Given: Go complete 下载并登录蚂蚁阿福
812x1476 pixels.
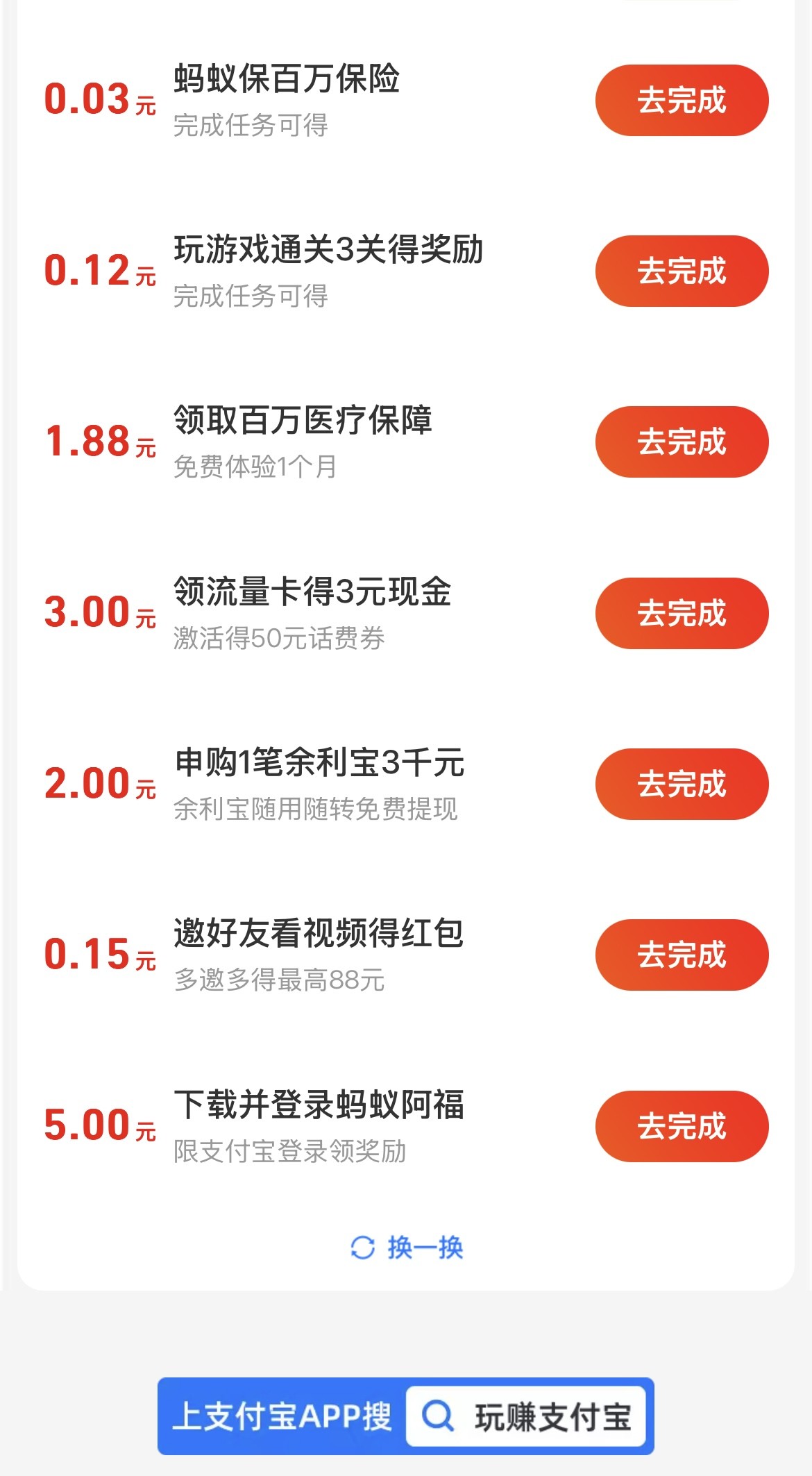Looking at the screenshot, I should (x=682, y=1126).
